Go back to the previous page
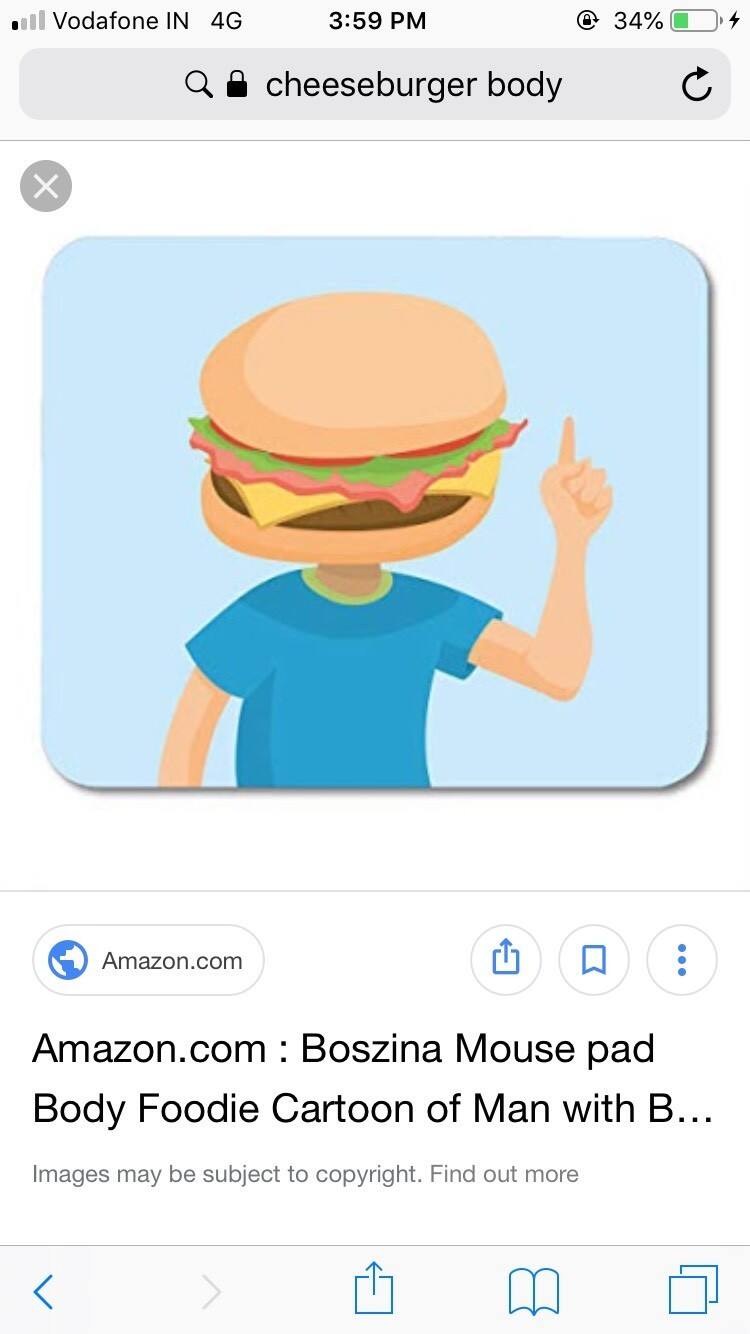 [44, 1291]
